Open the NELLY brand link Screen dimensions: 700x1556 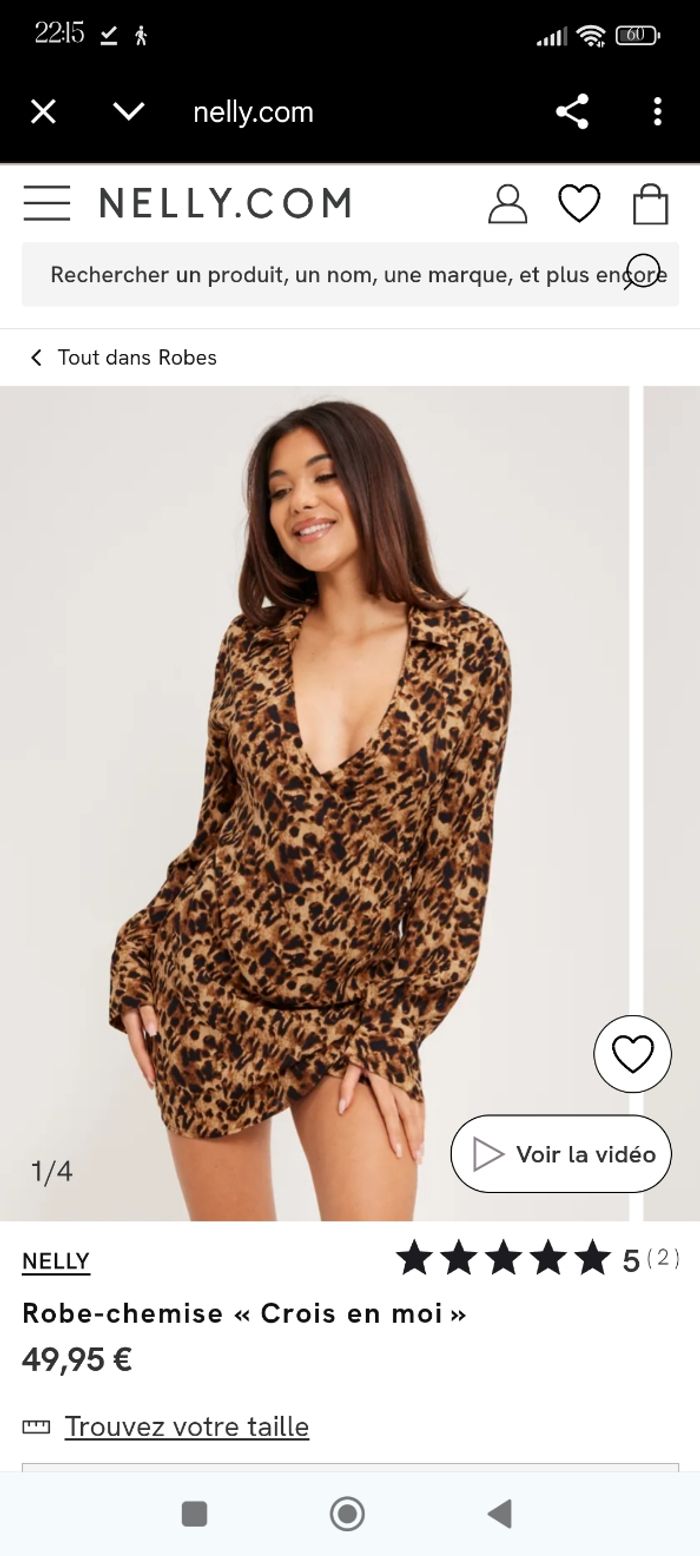pyautogui.click(x=56, y=1261)
